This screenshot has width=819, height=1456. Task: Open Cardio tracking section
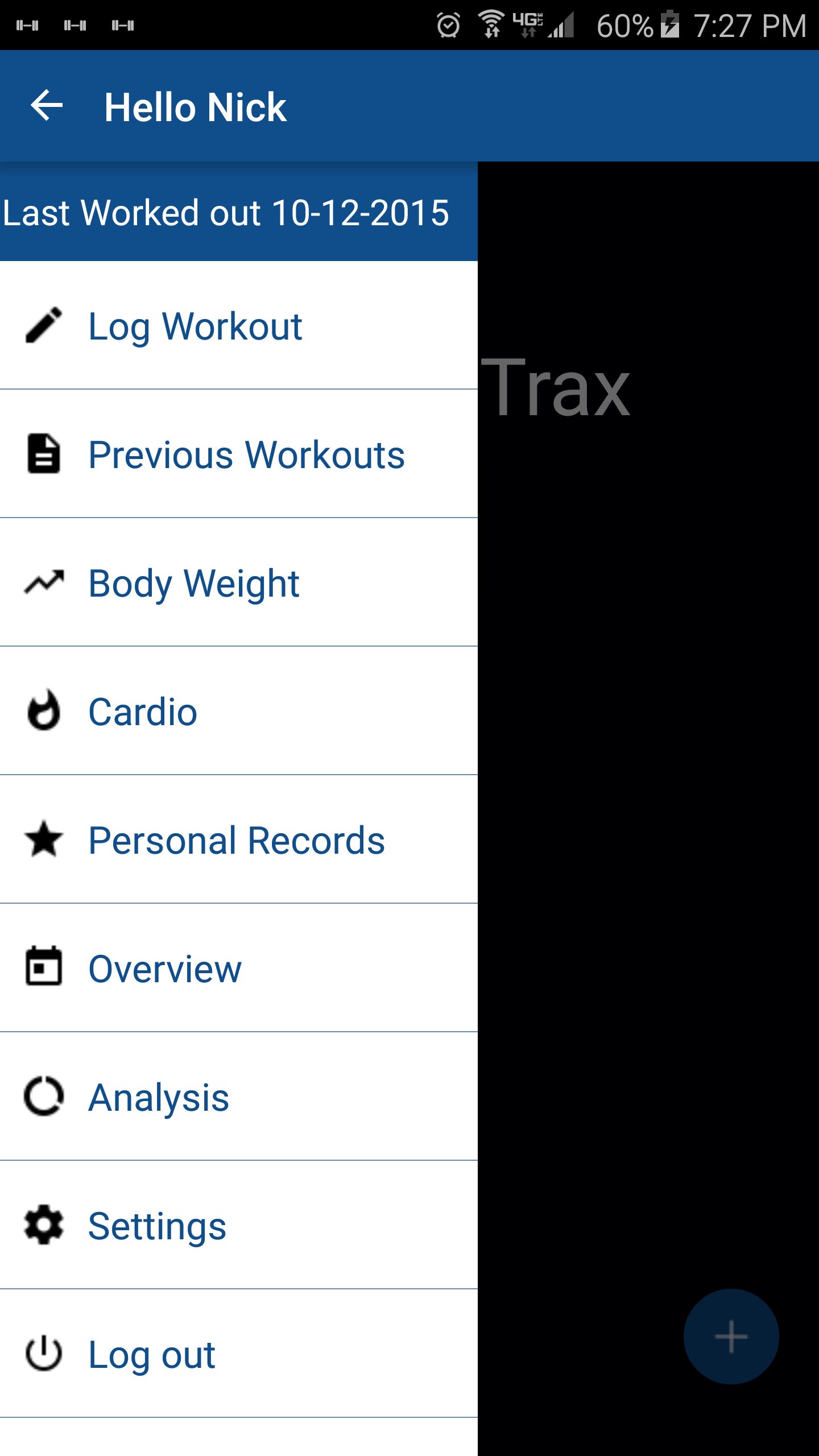(x=142, y=711)
